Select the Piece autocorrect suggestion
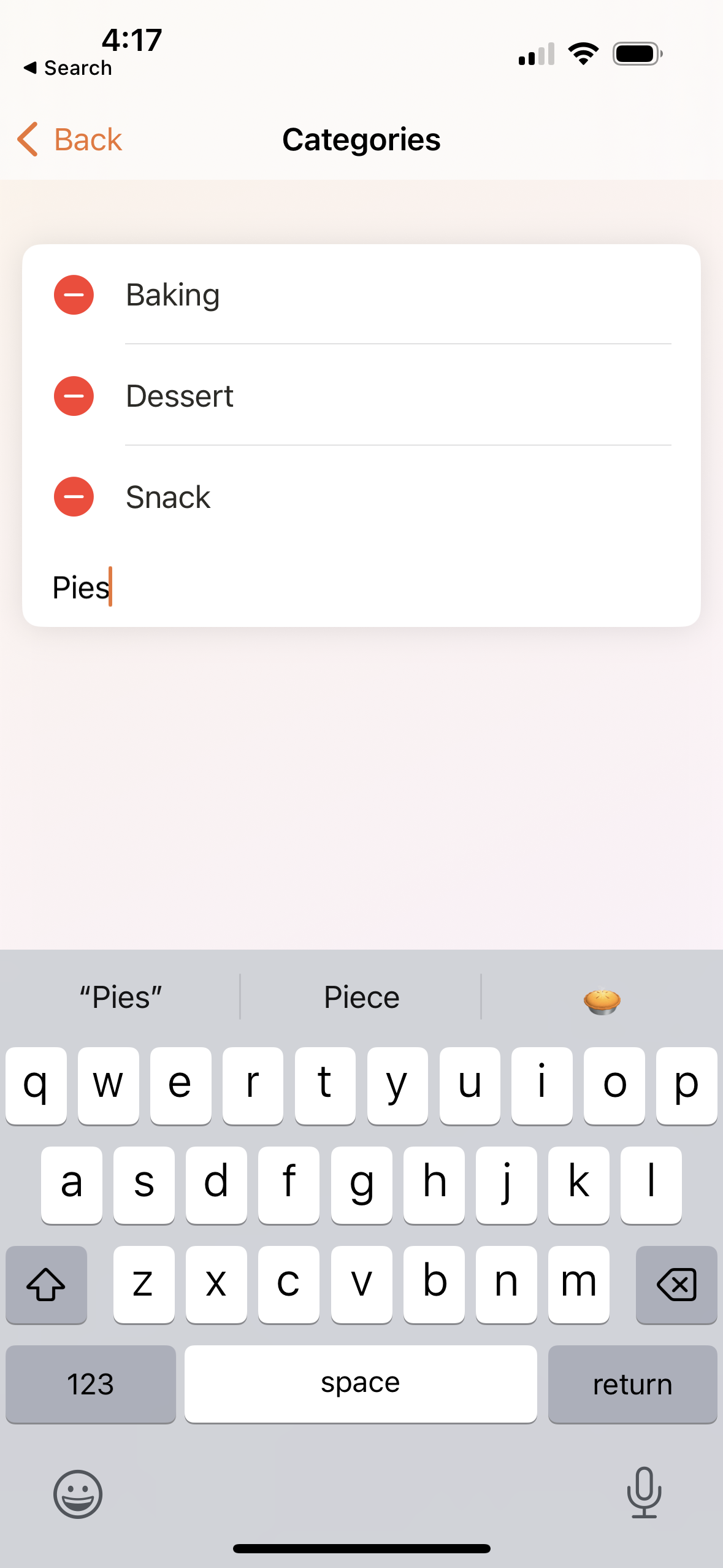 click(361, 997)
